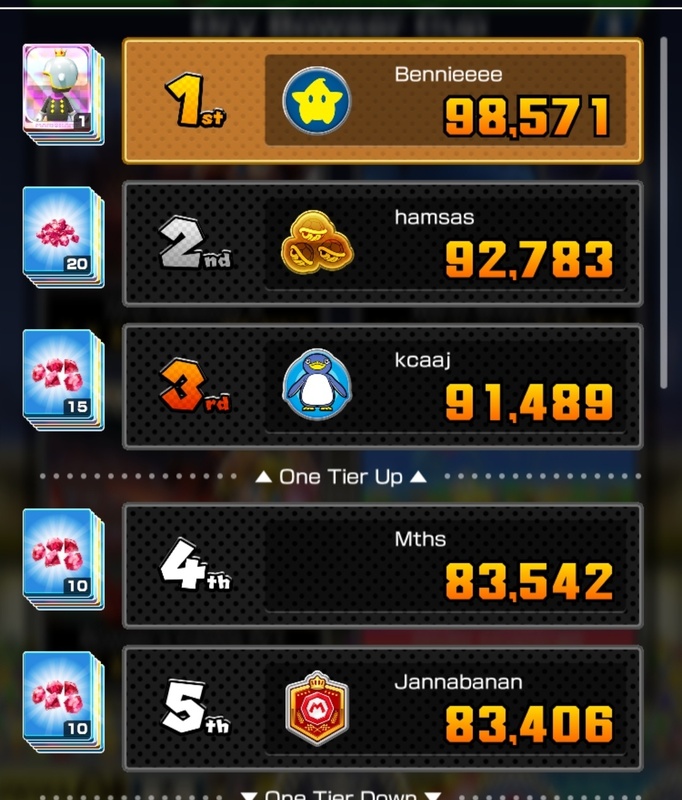Open Mths's fourth-place ranking row
Screen dimensions: 682x800
click(382, 565)
